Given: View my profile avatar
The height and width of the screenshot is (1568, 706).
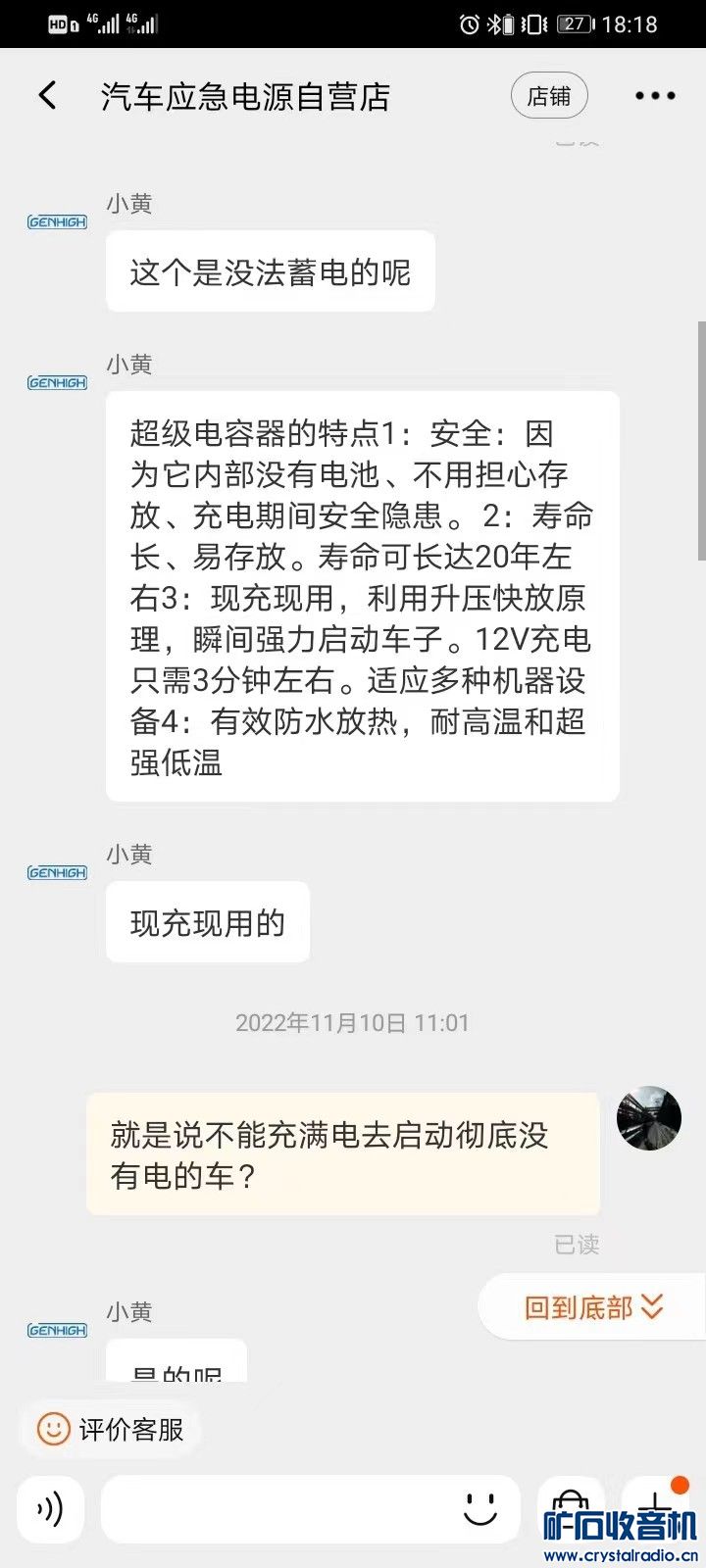Looking at the screenshot, I should coord(648,1118).
